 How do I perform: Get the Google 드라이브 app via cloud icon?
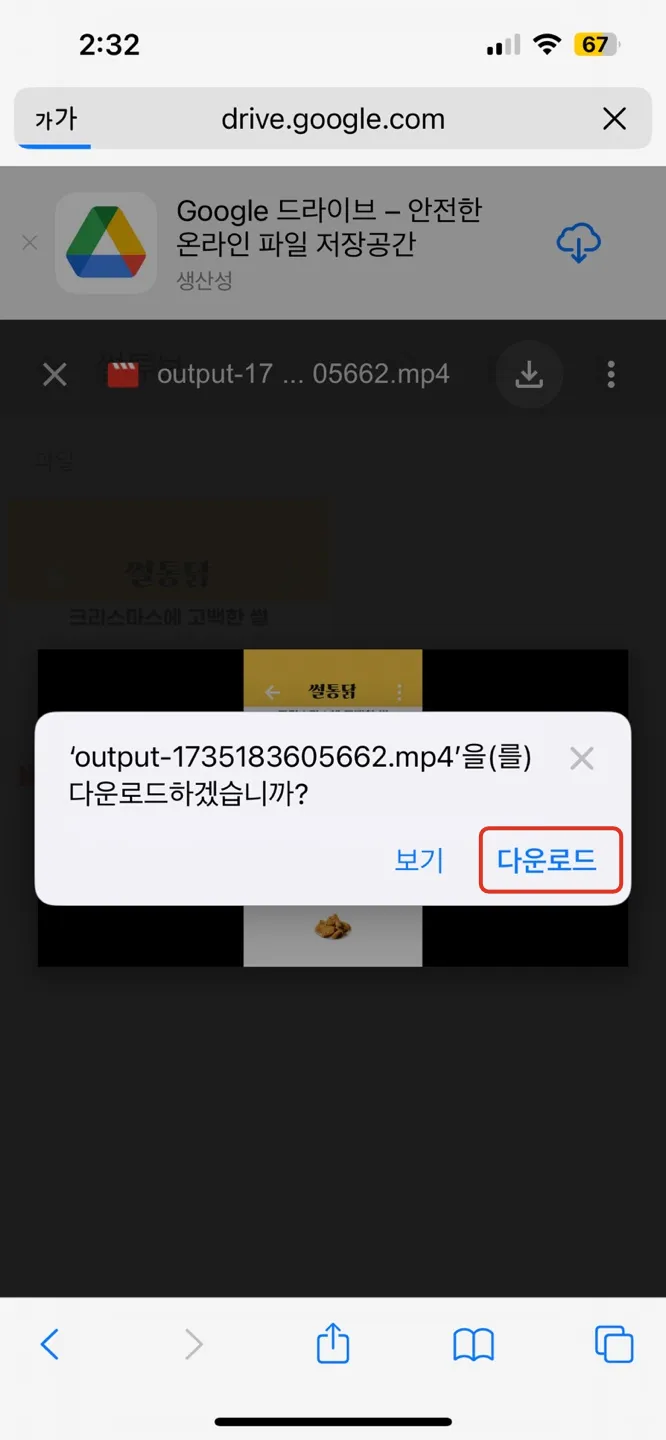click(578, 242)
